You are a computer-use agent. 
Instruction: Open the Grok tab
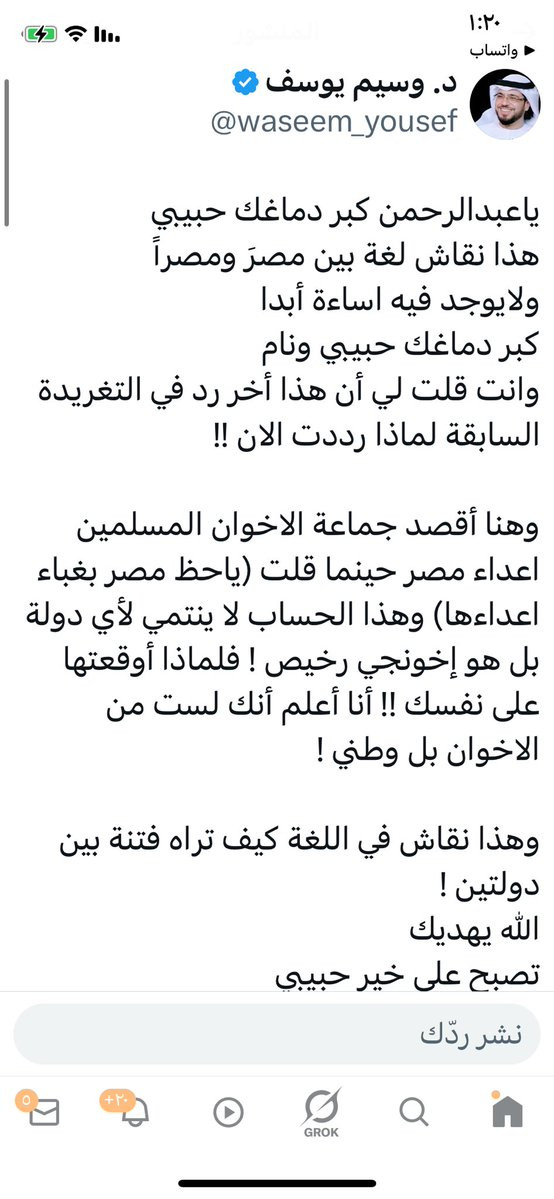tap(321, 1113)
